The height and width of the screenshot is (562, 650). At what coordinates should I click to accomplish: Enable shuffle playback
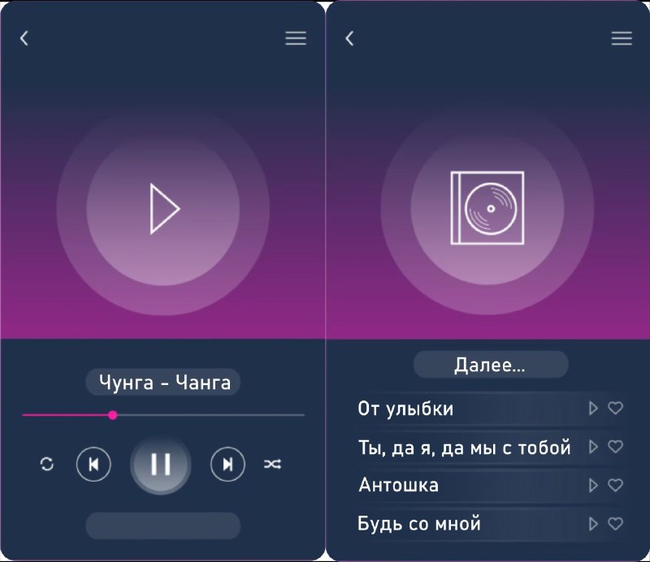(x=272, y=464)
